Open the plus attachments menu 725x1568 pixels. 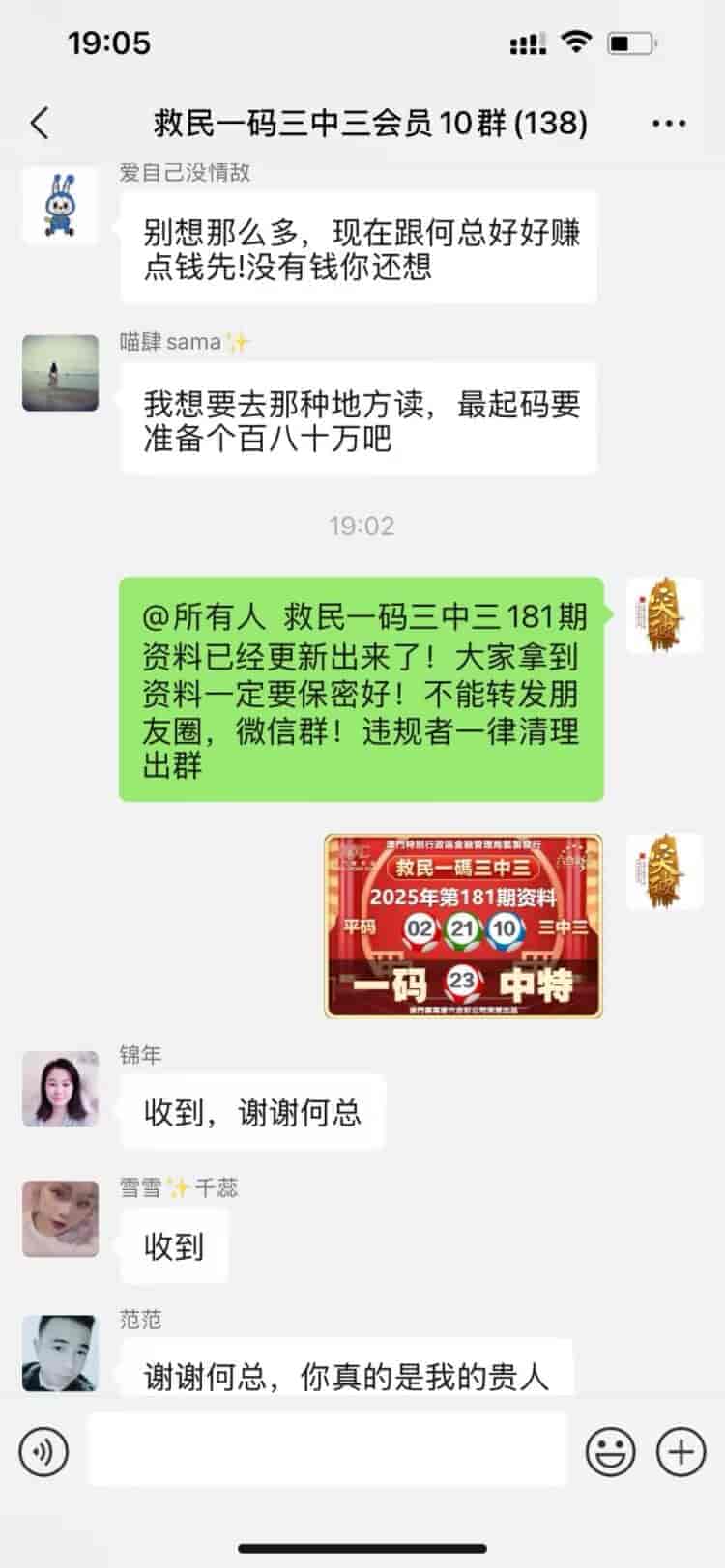click(x=681, y=1451)
